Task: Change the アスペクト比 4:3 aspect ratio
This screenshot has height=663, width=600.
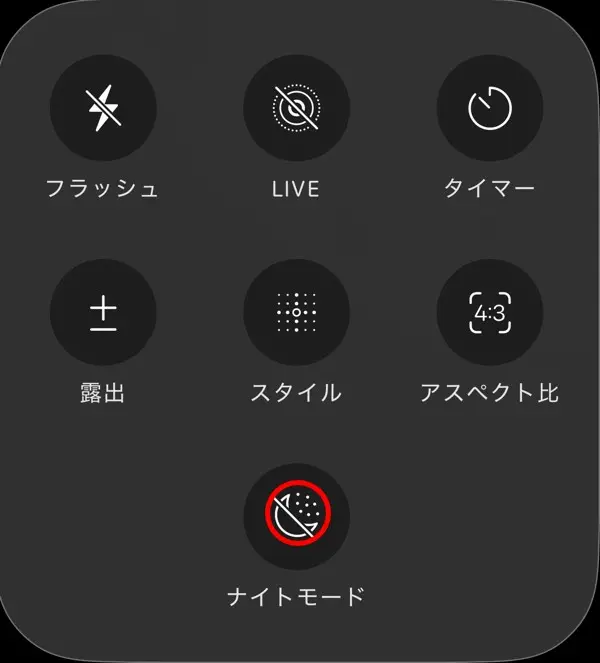Action: (490, 313)
